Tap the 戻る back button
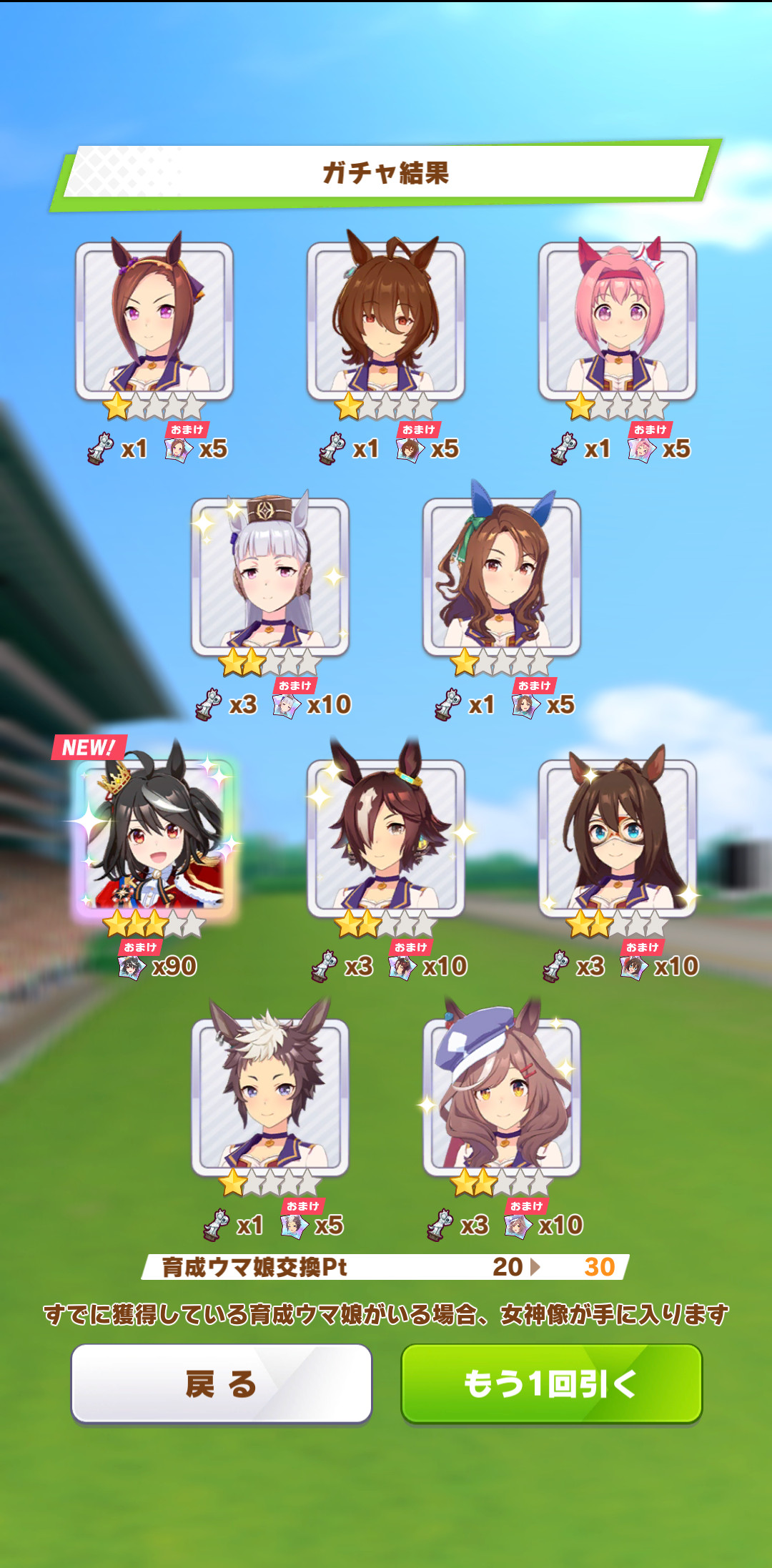The image size is (772, 1568). pyautogui.click(x=222, y=1384)
